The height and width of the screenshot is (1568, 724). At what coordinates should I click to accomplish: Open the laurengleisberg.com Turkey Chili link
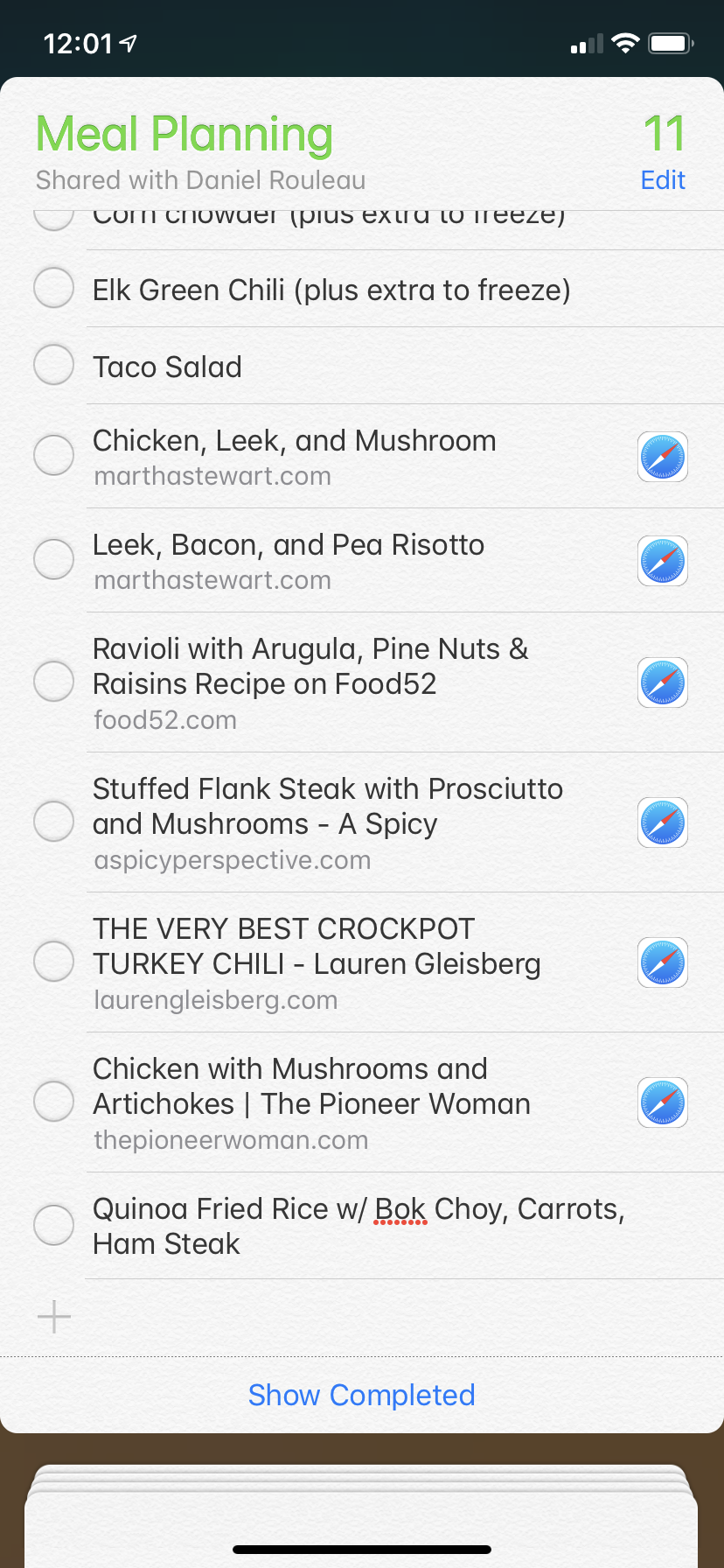(663, 962)
